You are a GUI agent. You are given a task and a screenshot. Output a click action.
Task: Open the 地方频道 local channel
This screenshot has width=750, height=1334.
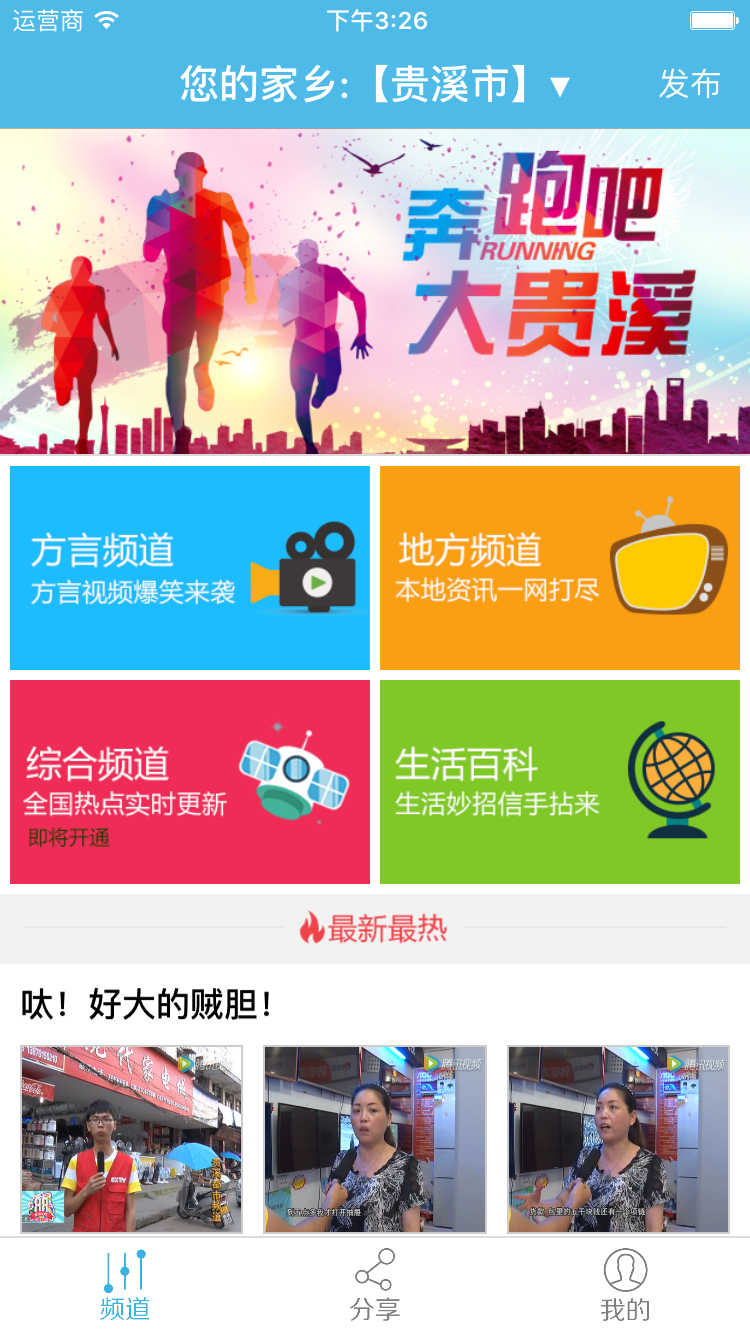(x=560, y=568)
